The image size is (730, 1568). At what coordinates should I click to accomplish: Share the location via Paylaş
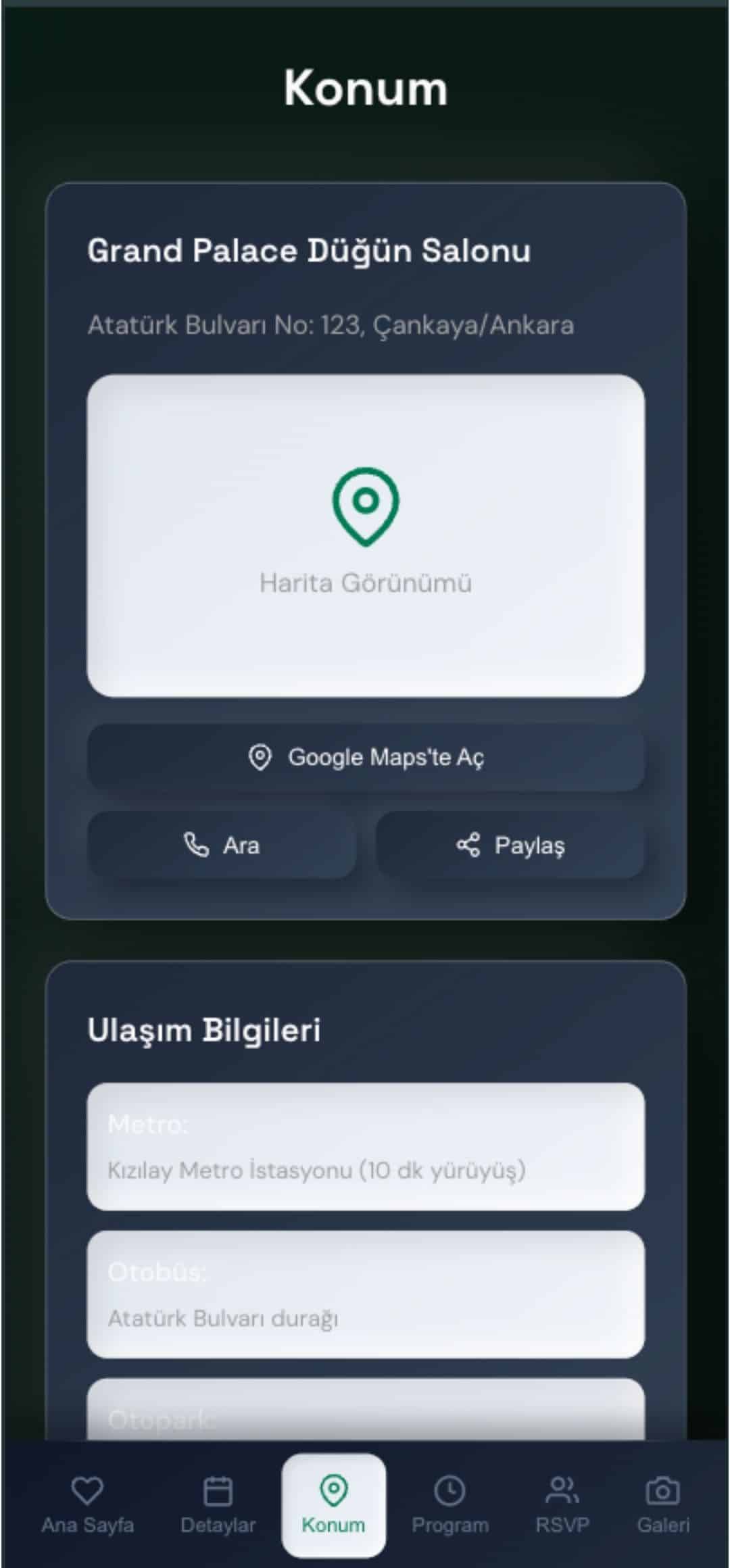click(x=510, y=845)
